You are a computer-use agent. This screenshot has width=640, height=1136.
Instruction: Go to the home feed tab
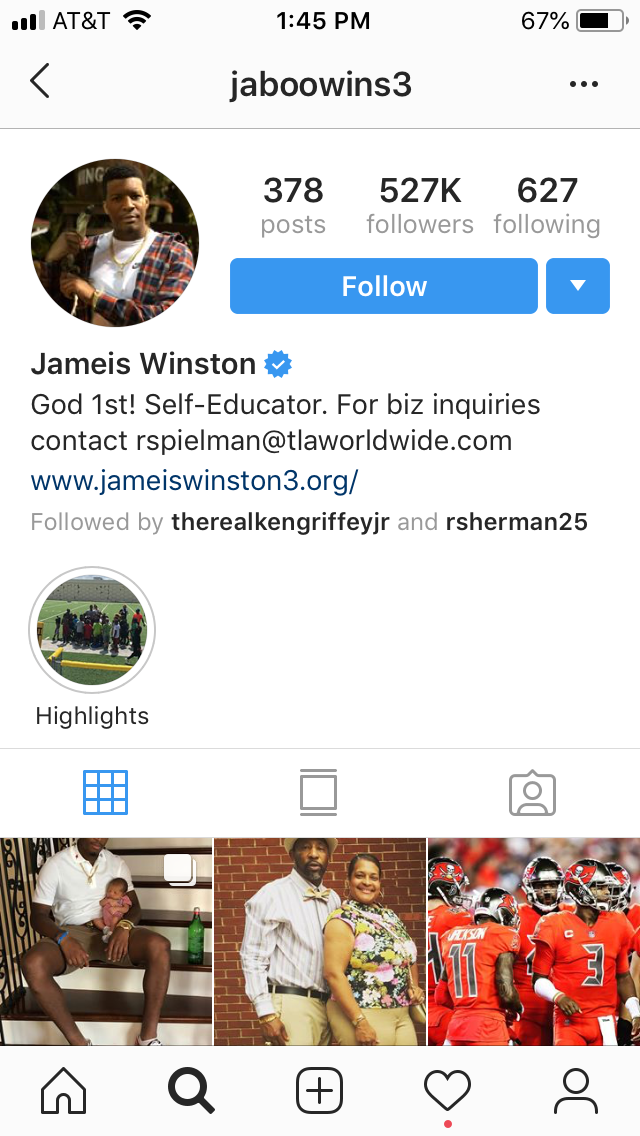tap(63, 1090)
